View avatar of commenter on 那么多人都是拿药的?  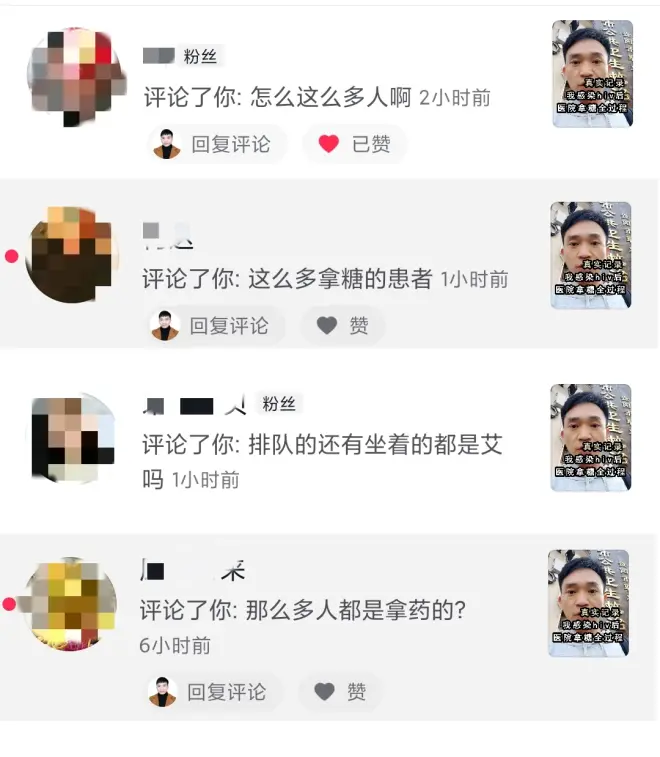pyautogui.click(x=71, y=604)
